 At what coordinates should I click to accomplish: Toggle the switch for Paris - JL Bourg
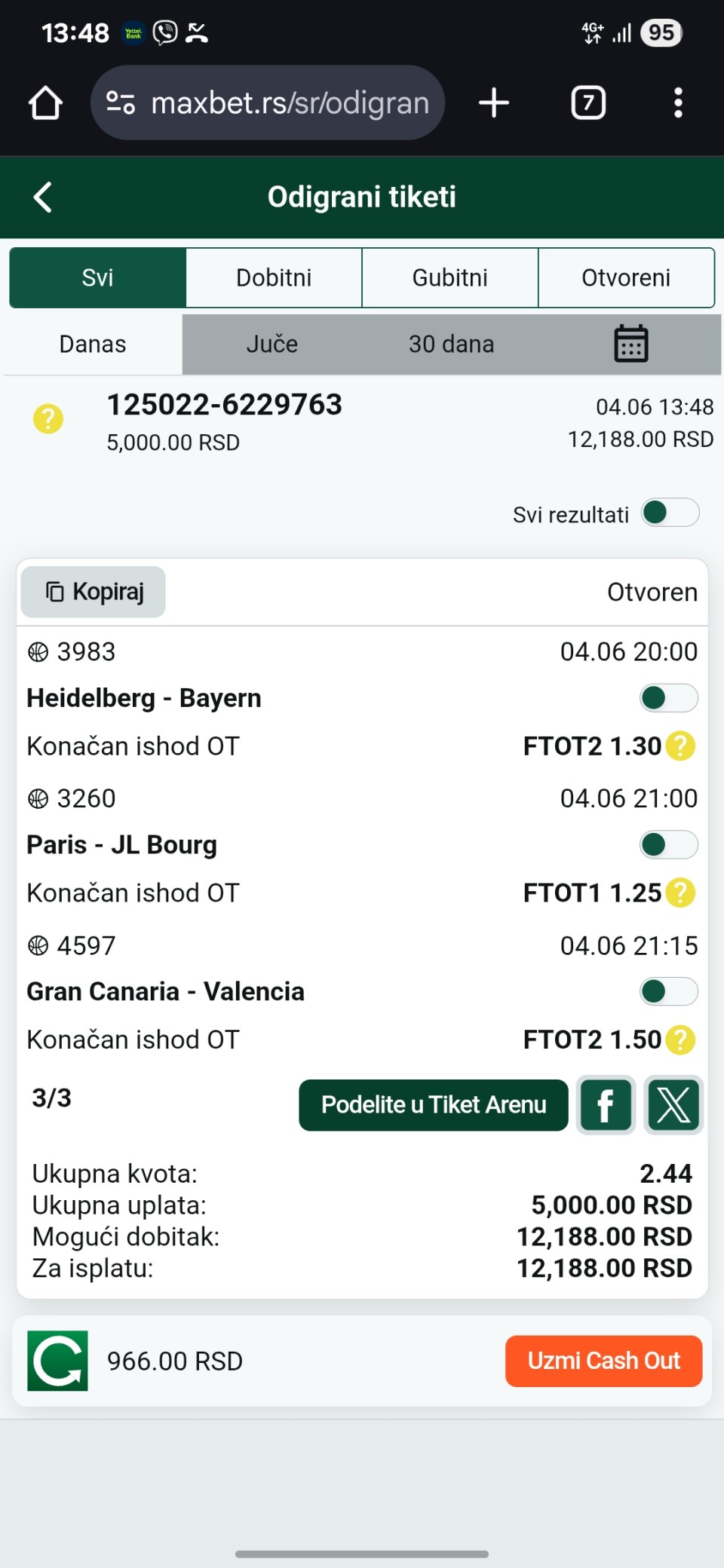(669, 845)
